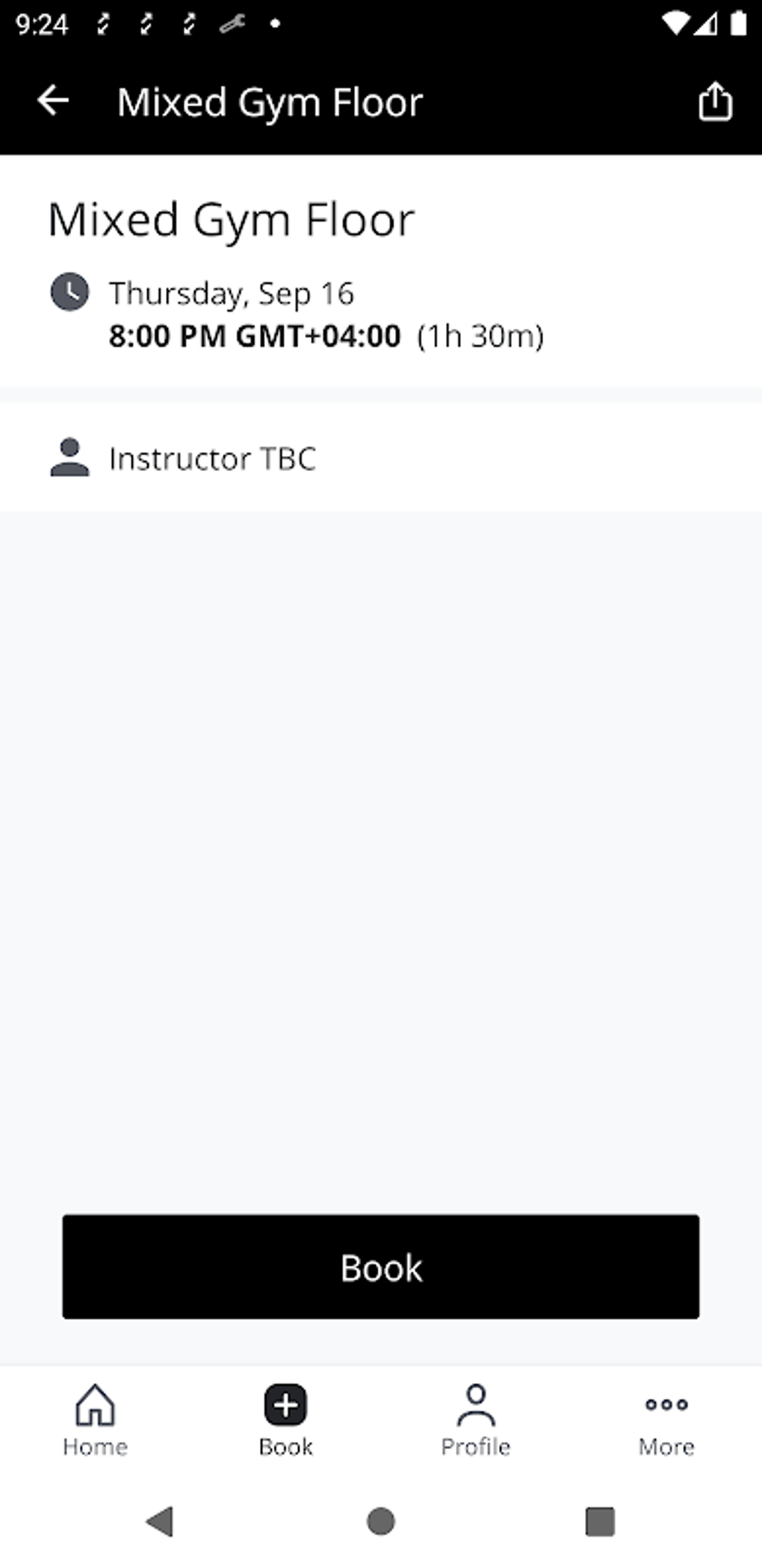This screenshot has width=762, height=1568.
Task: Share the Mixed Gym Floor class
Action: click(714, 102)
